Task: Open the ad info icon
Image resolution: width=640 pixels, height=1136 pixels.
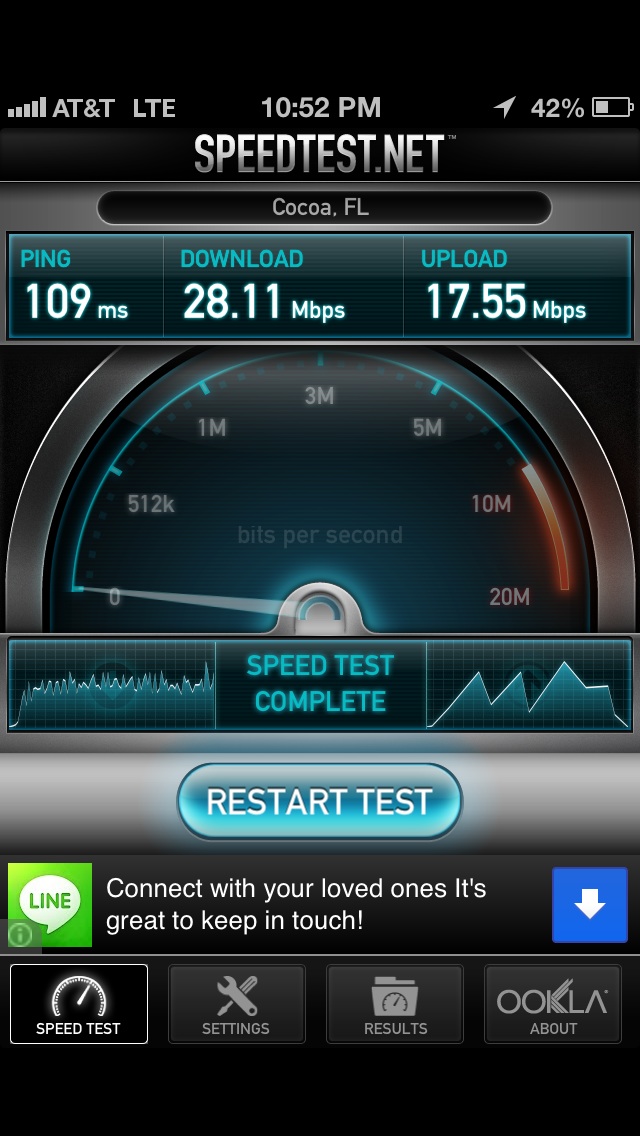Action: click(20, 934)
